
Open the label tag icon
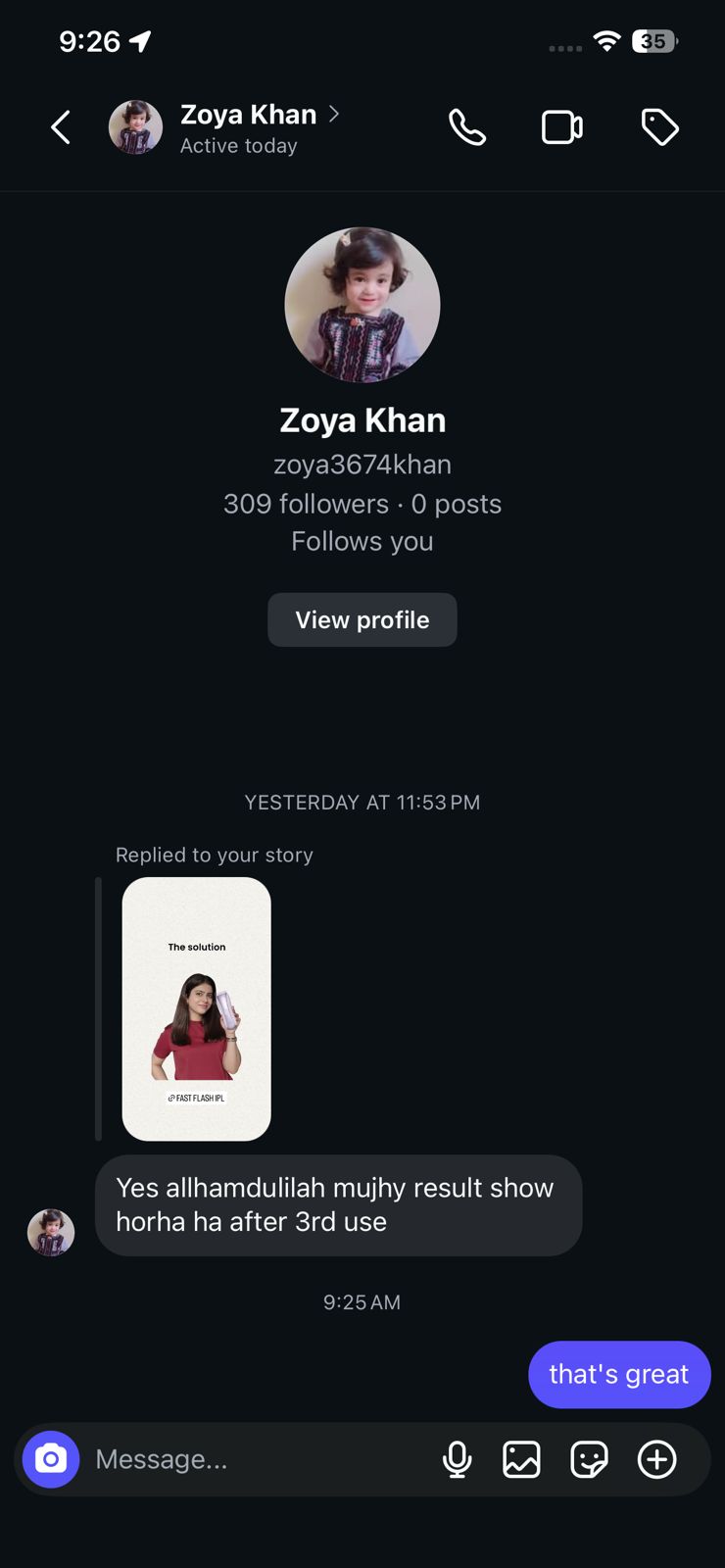point(659,127)
